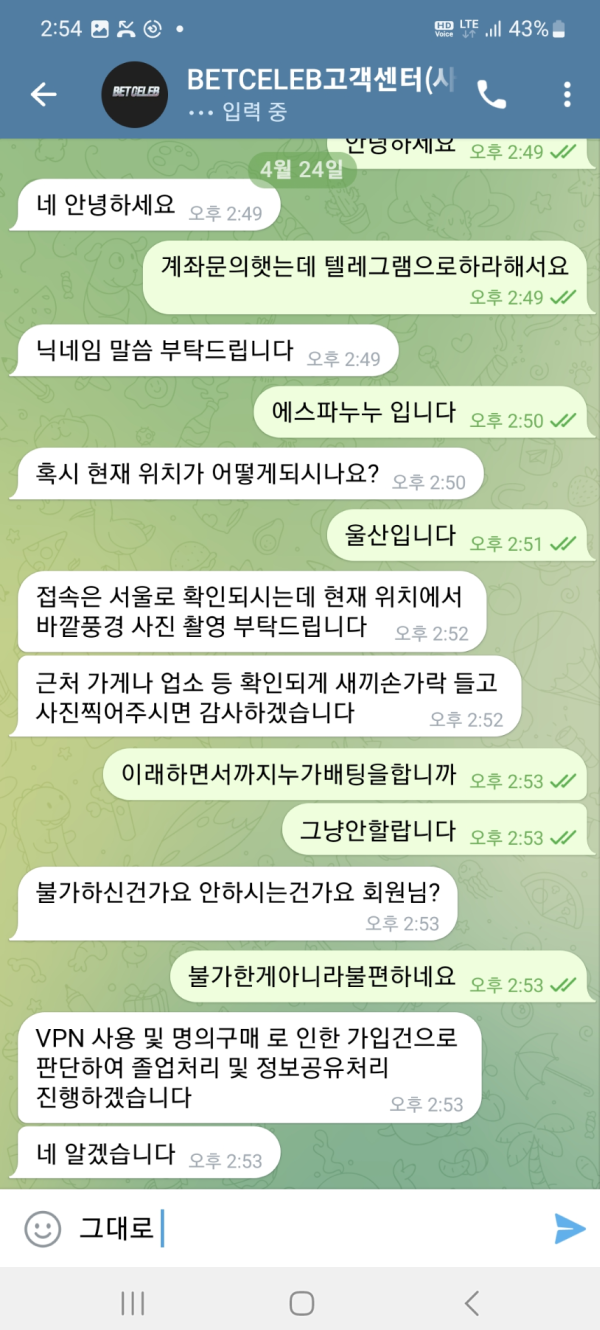
Task: Tap the message field containing 그대로
Action: coord(300,1228)
